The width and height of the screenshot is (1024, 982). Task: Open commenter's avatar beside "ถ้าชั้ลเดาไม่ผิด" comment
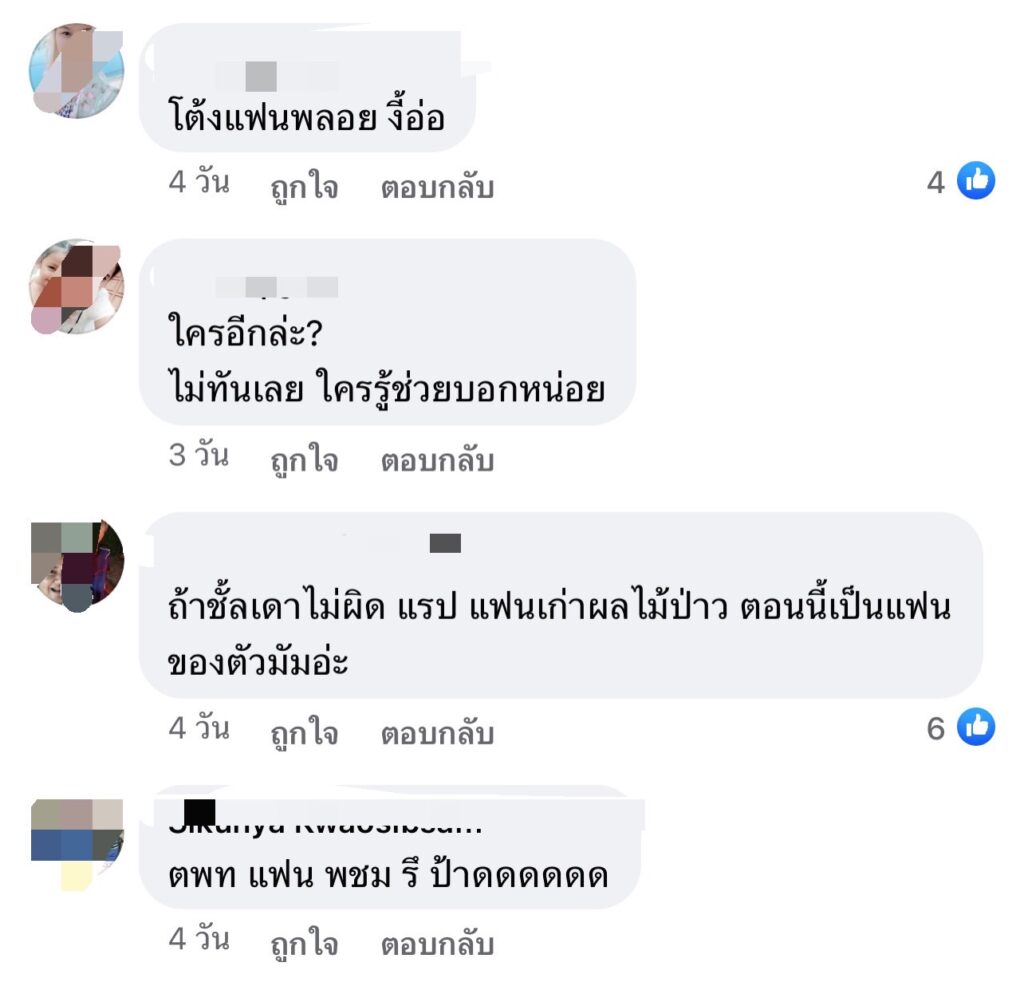pyautogui.click(x=77, y=564)
